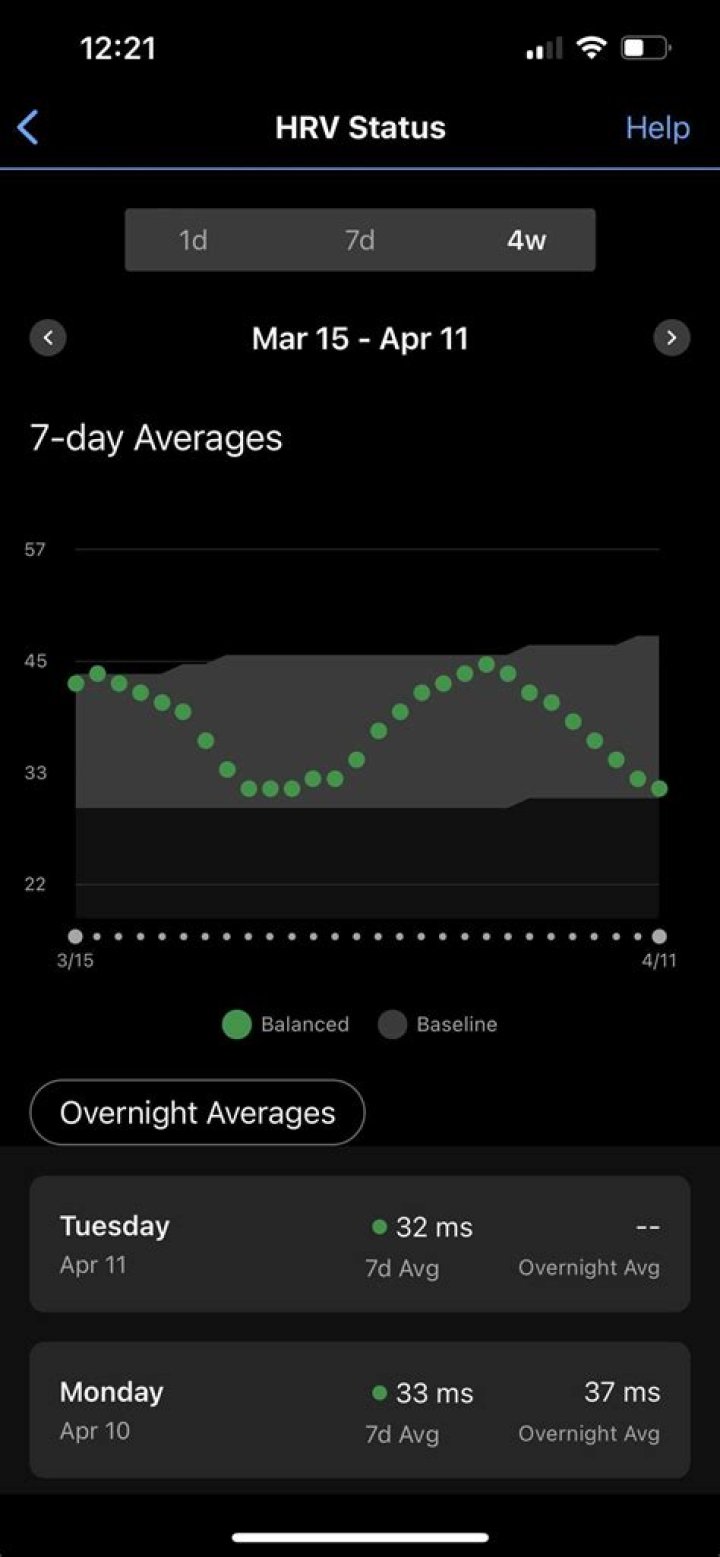Screen dimensions: 720x1557
Task: Open Tuesday Apr 11 entry
Action: 360,1244
